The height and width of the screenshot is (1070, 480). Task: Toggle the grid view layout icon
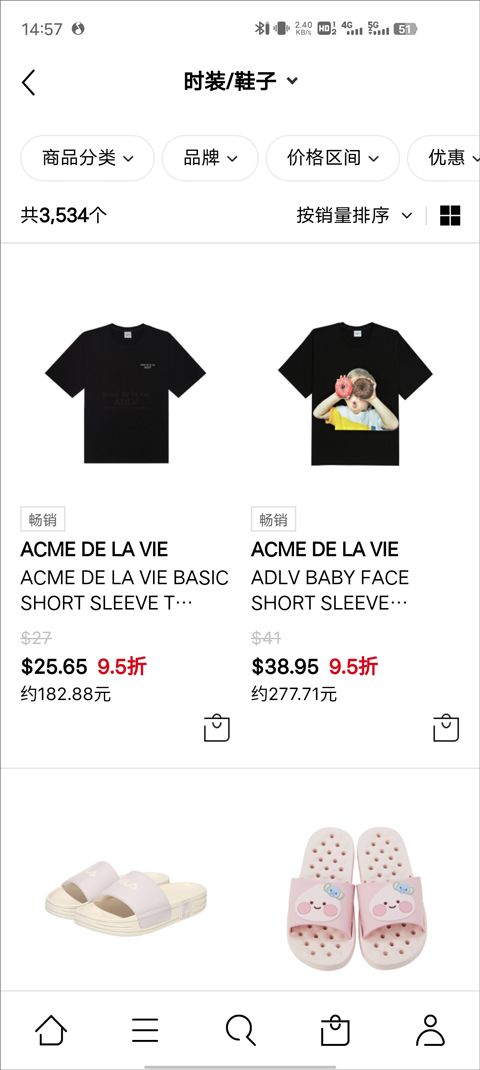(x=450, y=216)
